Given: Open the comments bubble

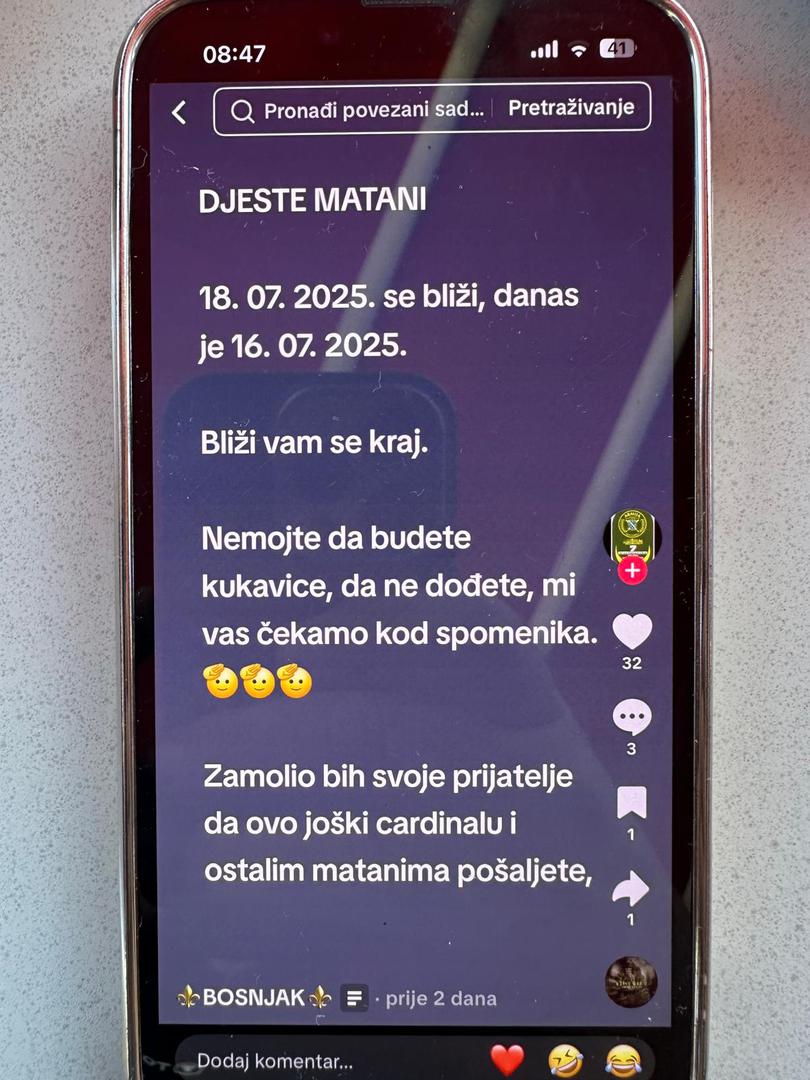Looking at the screenshot, I should 632,717.
